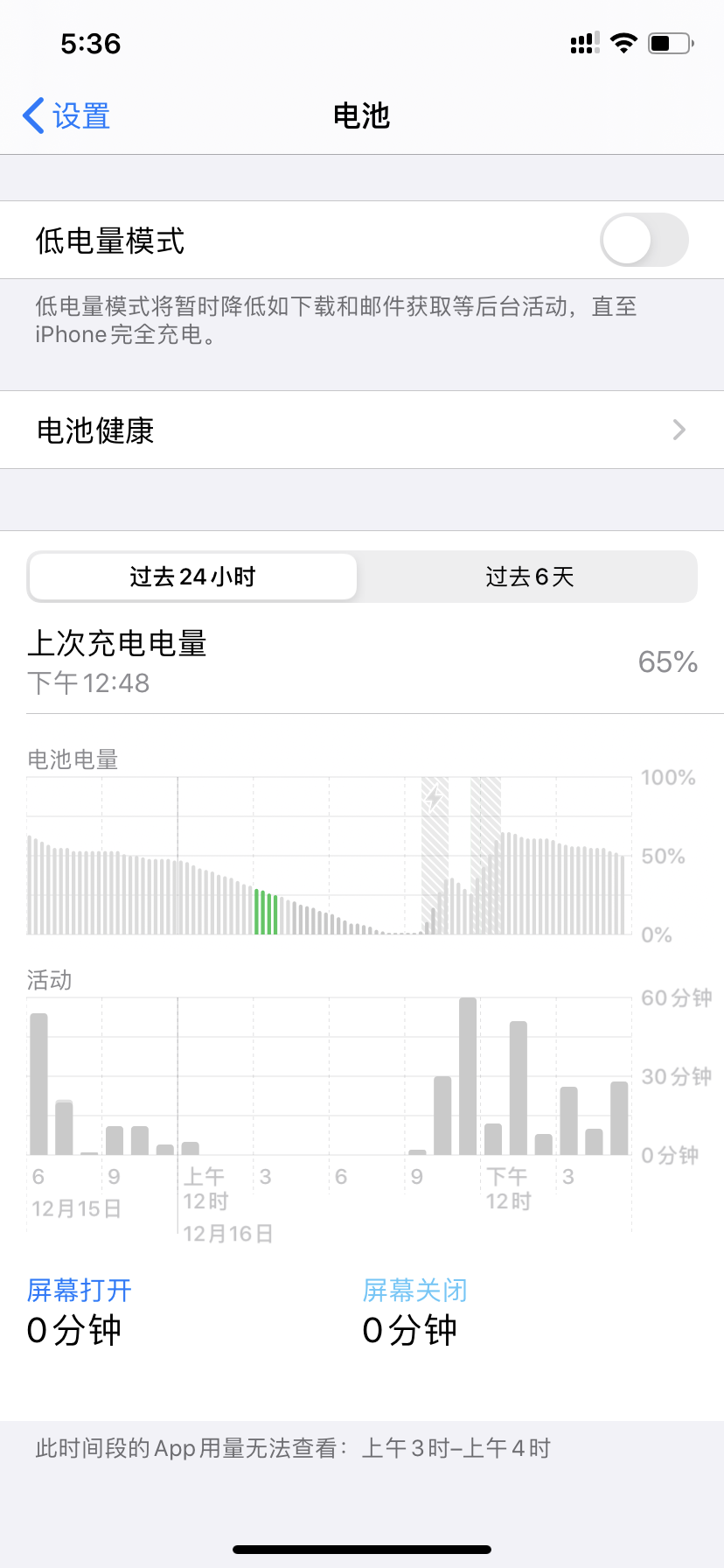Select the 过去24小时 tab
The image size is (724, 1568).
[191, 576]
